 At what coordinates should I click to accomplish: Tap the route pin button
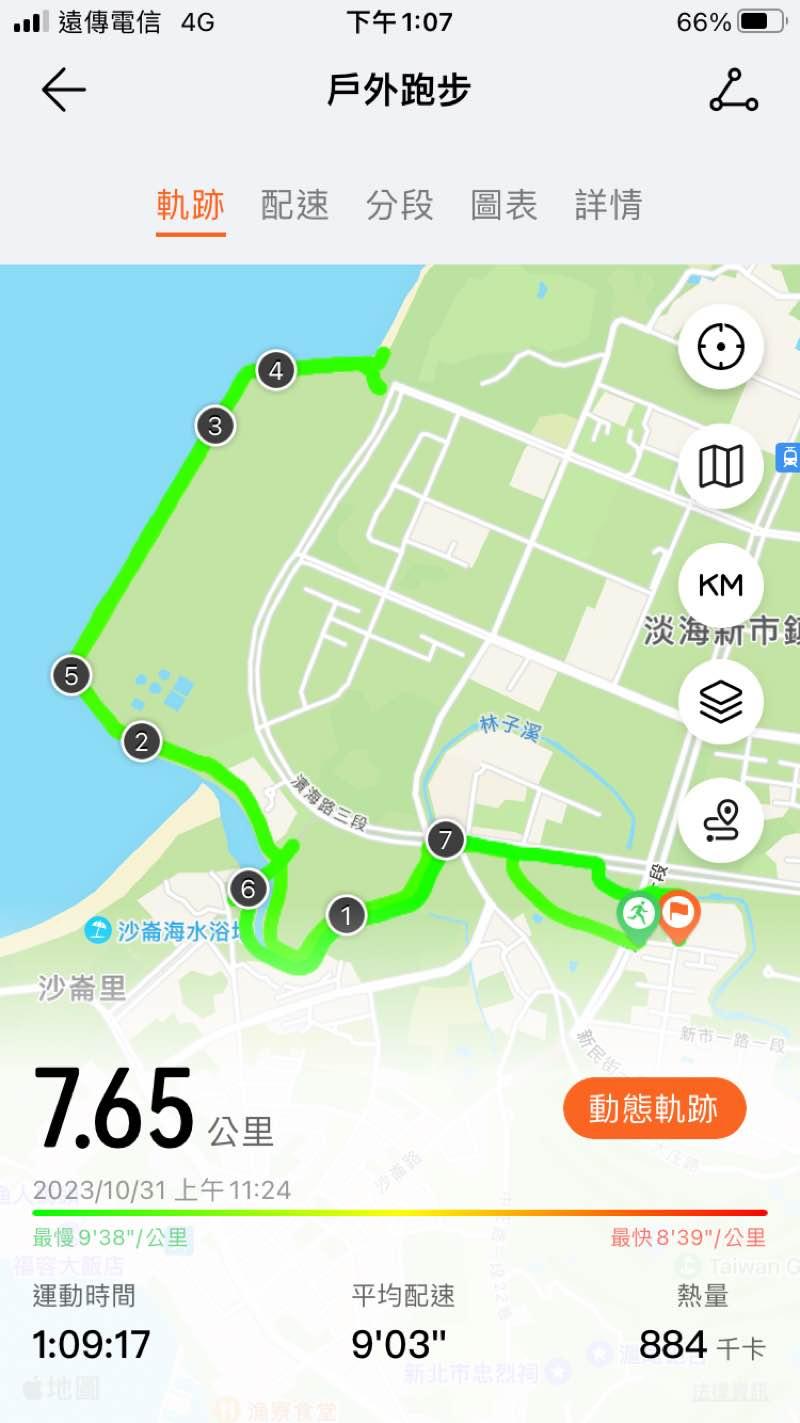point(721,821)
